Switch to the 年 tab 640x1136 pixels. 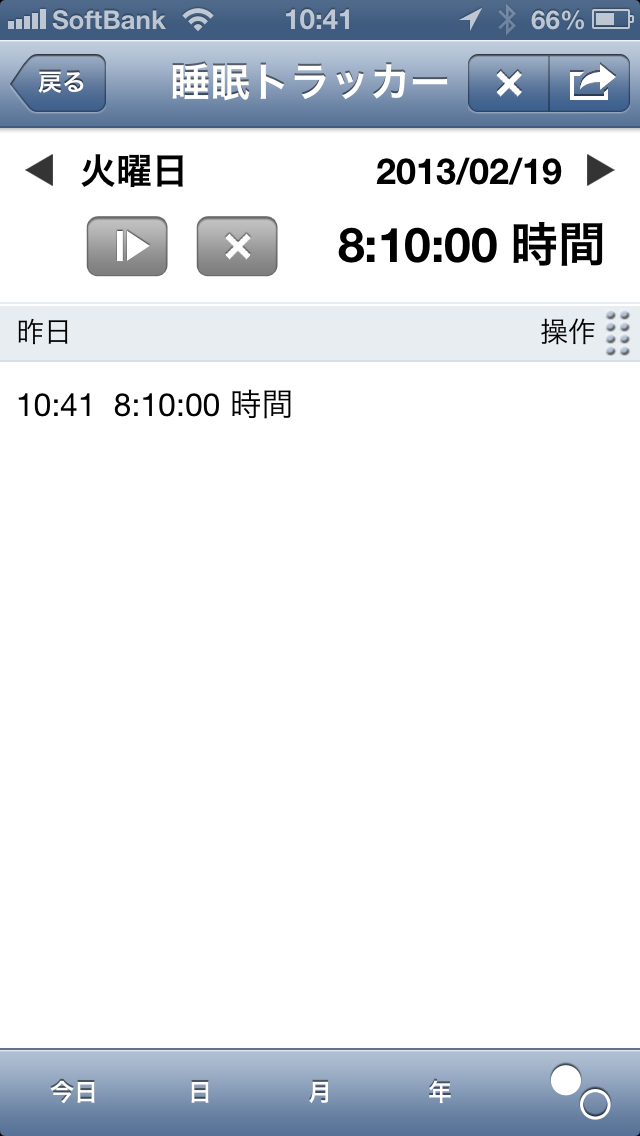click(439, 1091)
